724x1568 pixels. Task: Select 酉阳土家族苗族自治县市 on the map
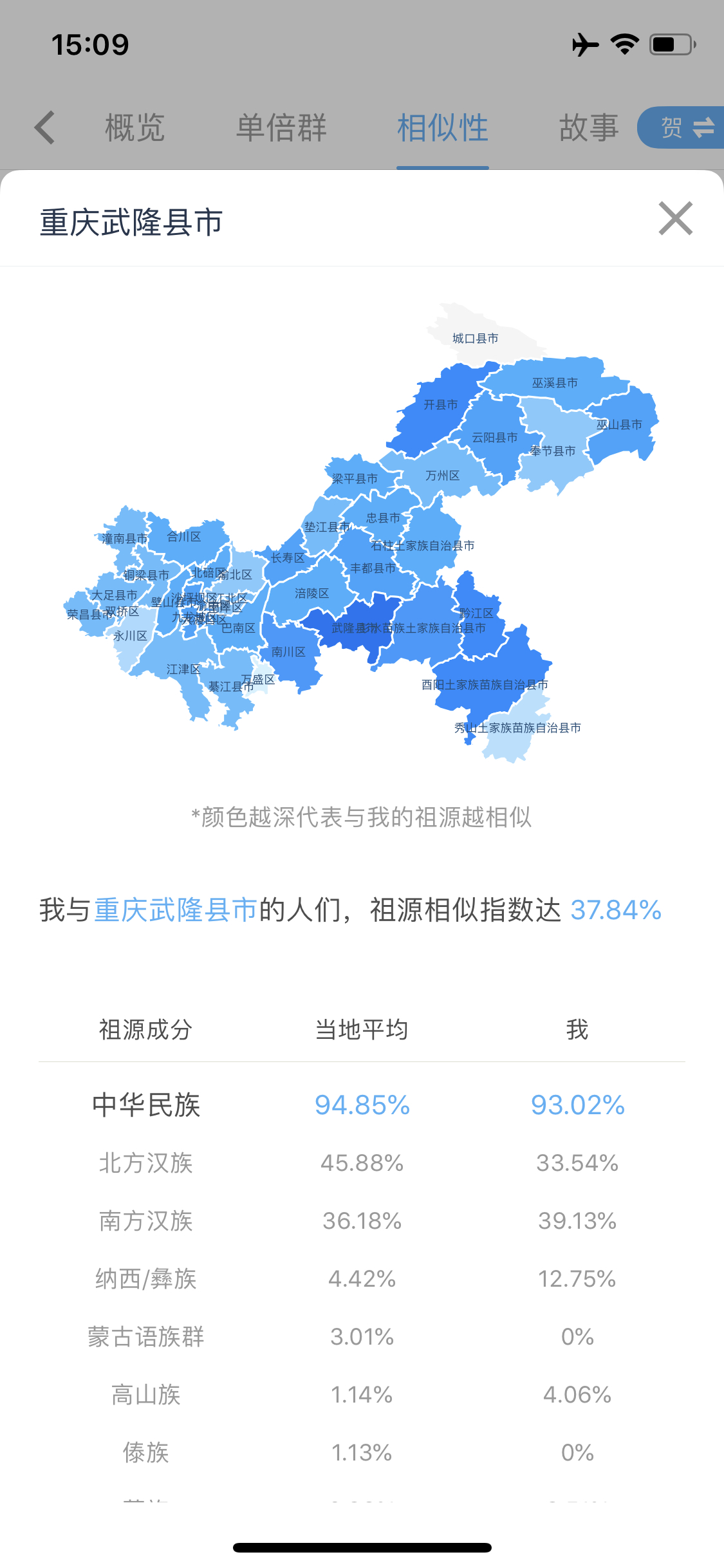[x=485, y=685]
